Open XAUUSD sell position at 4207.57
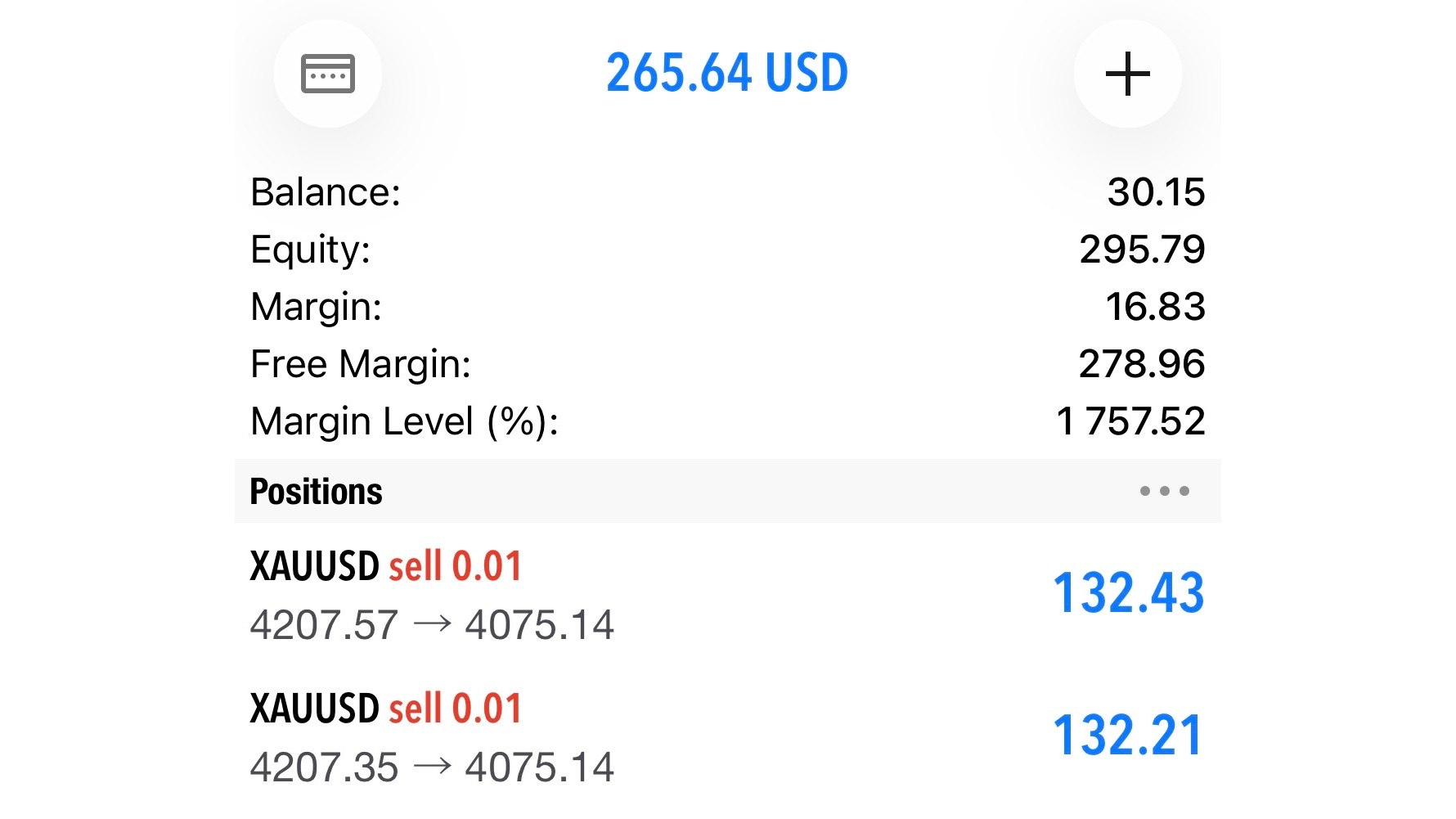The width and height of the screenshot is (1456, 819). [x=727, y=594]
